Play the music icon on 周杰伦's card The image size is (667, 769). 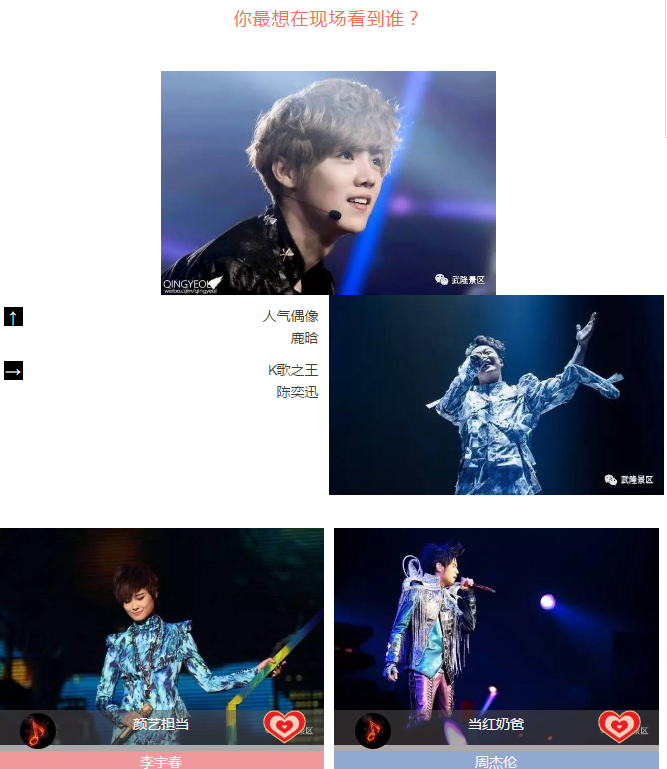373,731
